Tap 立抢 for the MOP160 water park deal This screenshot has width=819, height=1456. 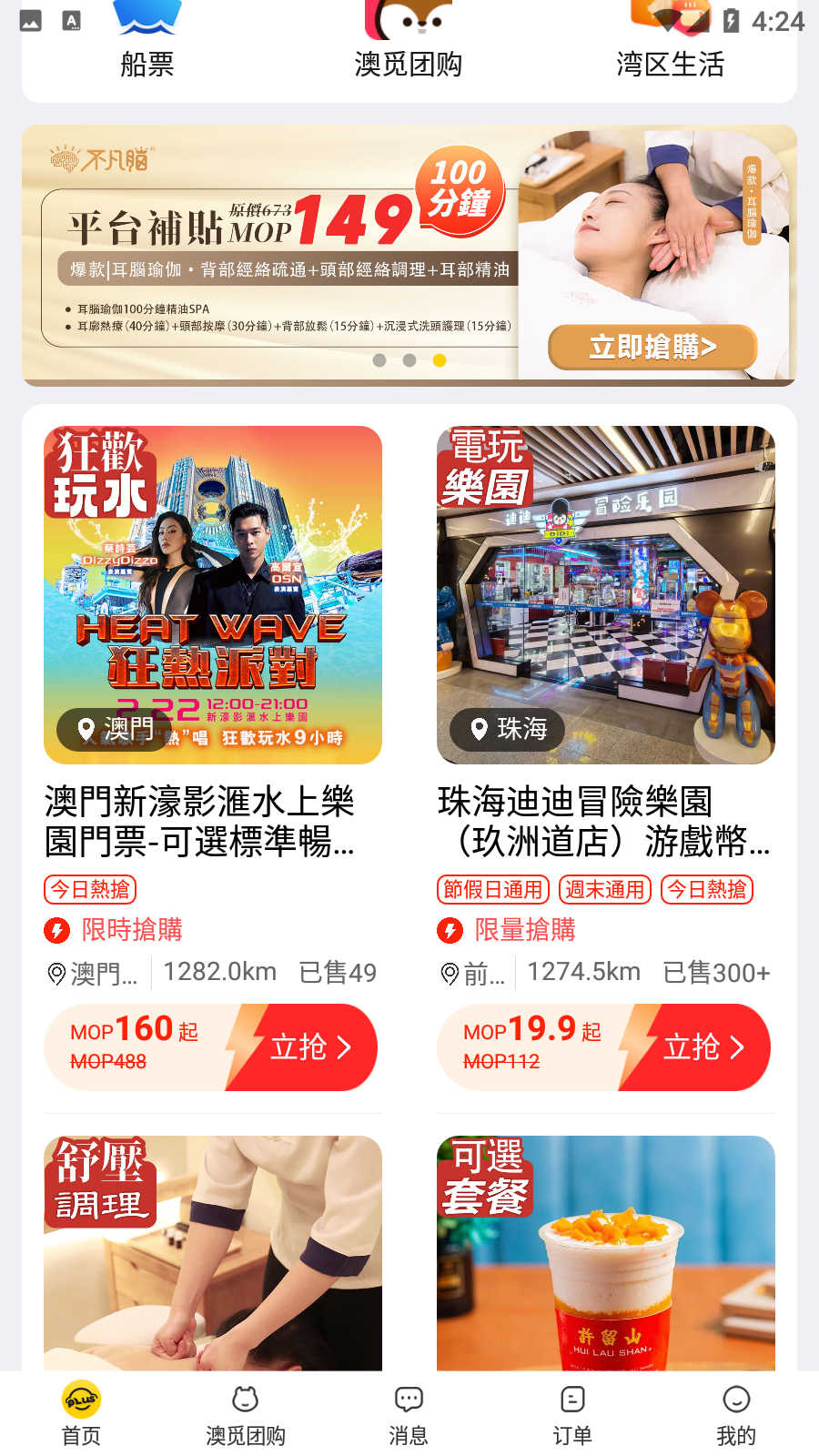click(308, 1047)
